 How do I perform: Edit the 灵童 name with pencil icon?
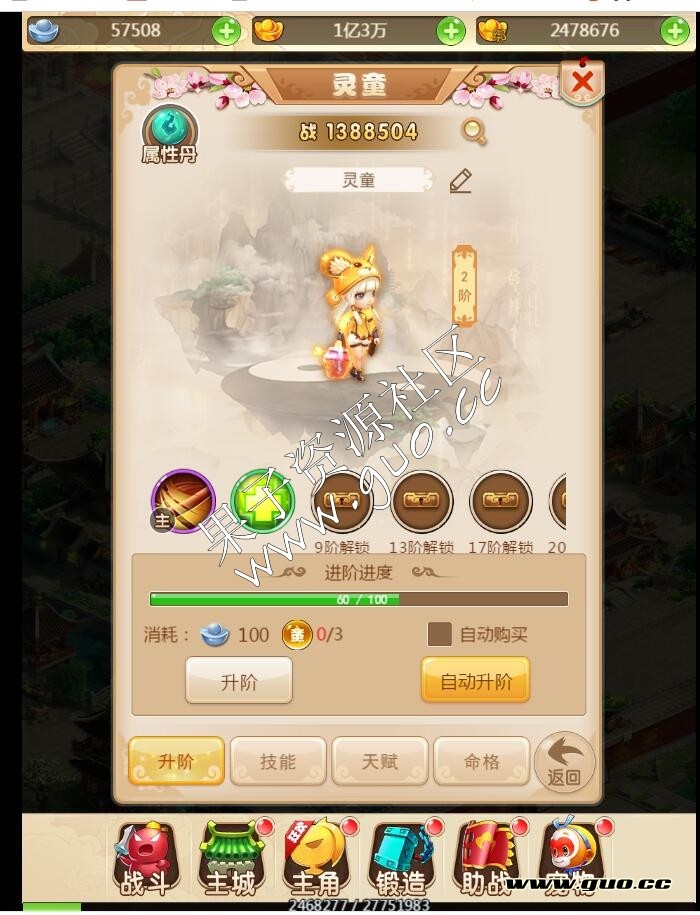(460, 181)
